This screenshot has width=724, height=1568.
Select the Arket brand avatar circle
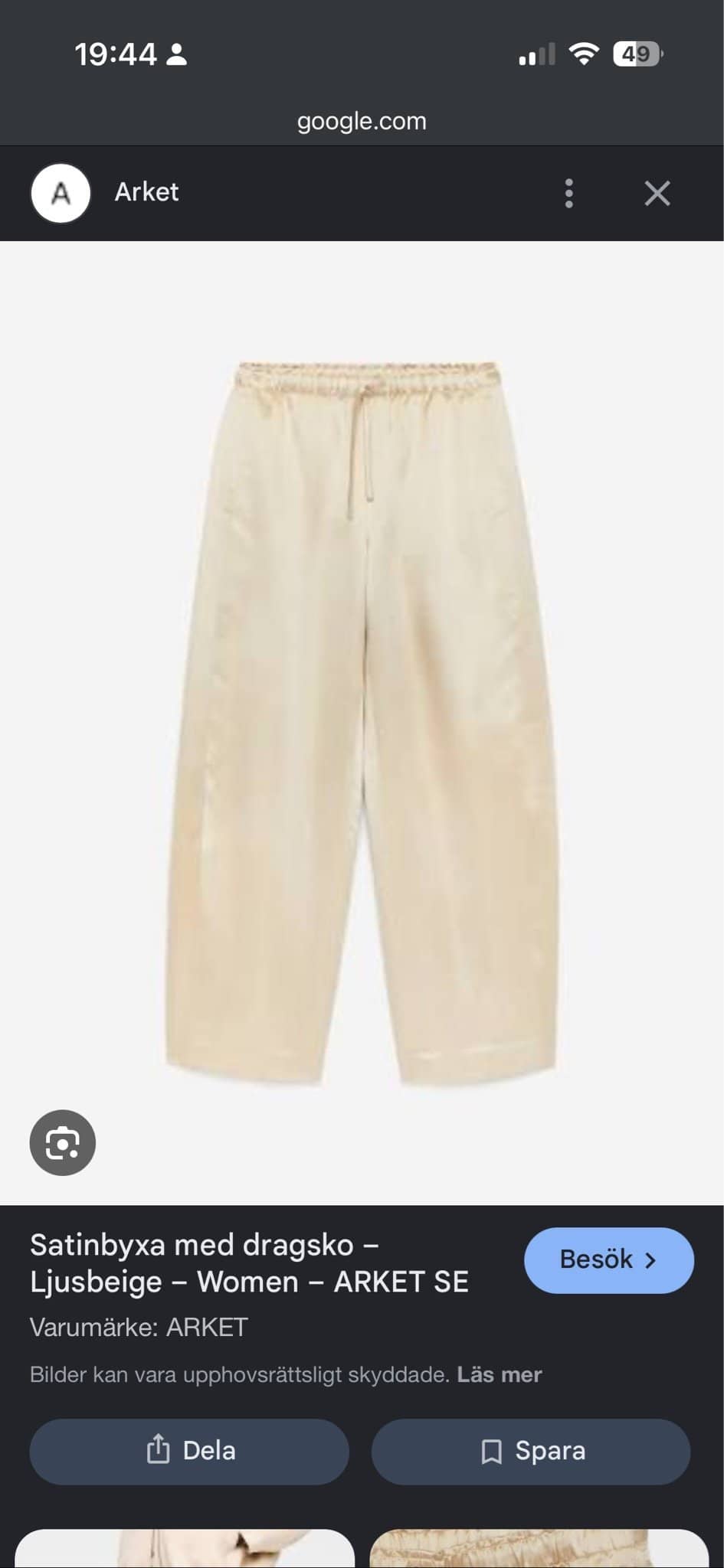tap(61, 192)
